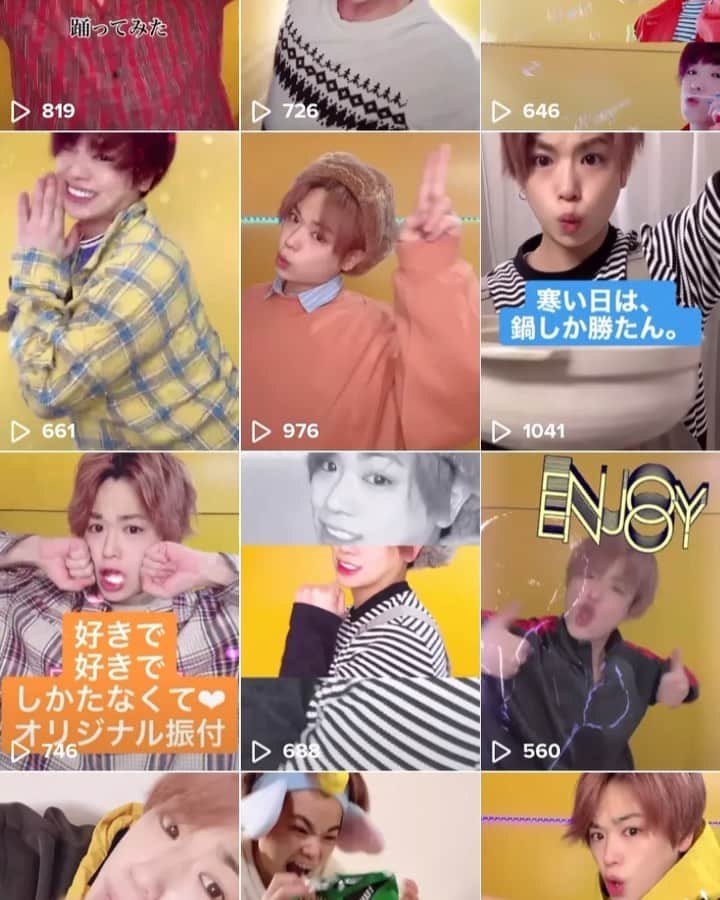Open the video showing 646 views
The image size is (720, 900).
(600, 65)
